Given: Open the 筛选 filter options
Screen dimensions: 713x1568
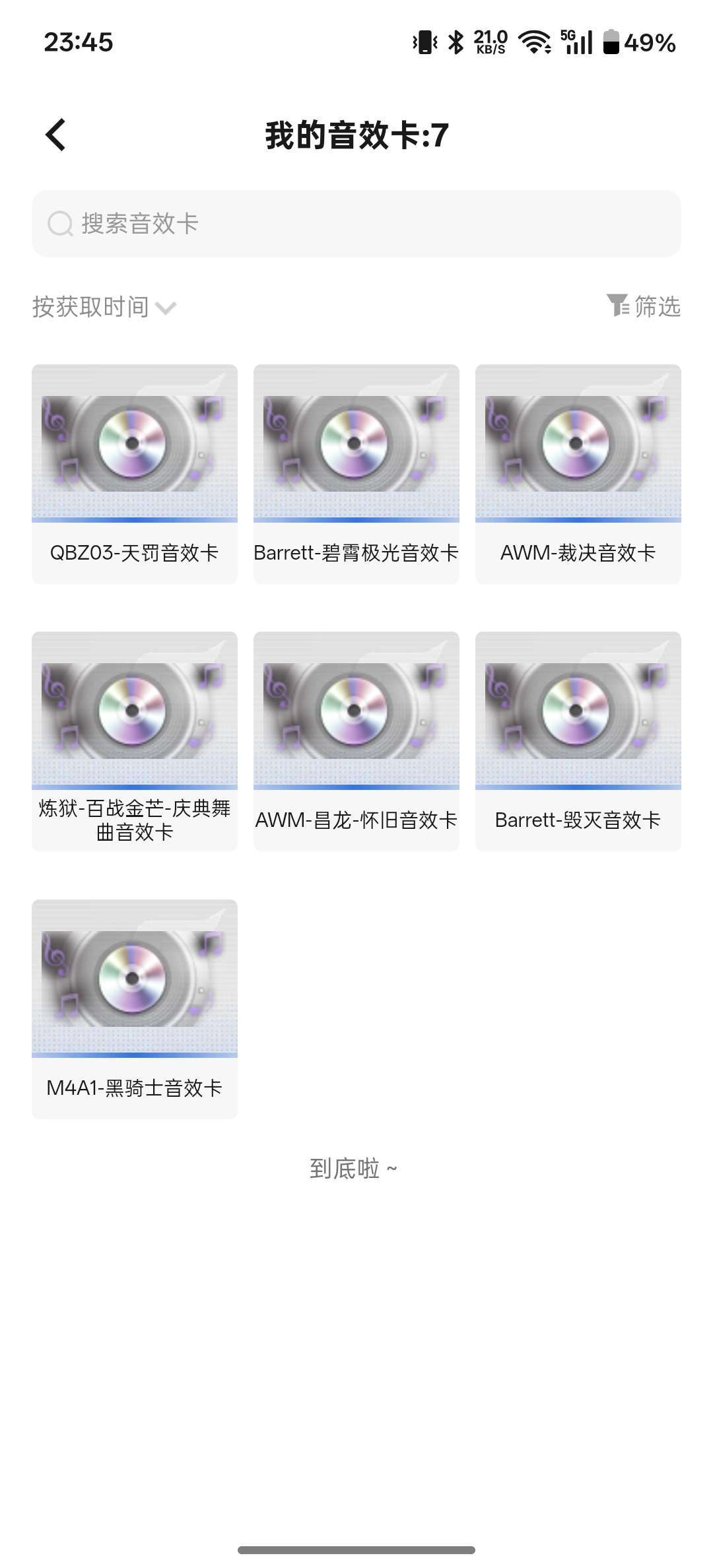Looking at the screenshot, I should 644,306.
